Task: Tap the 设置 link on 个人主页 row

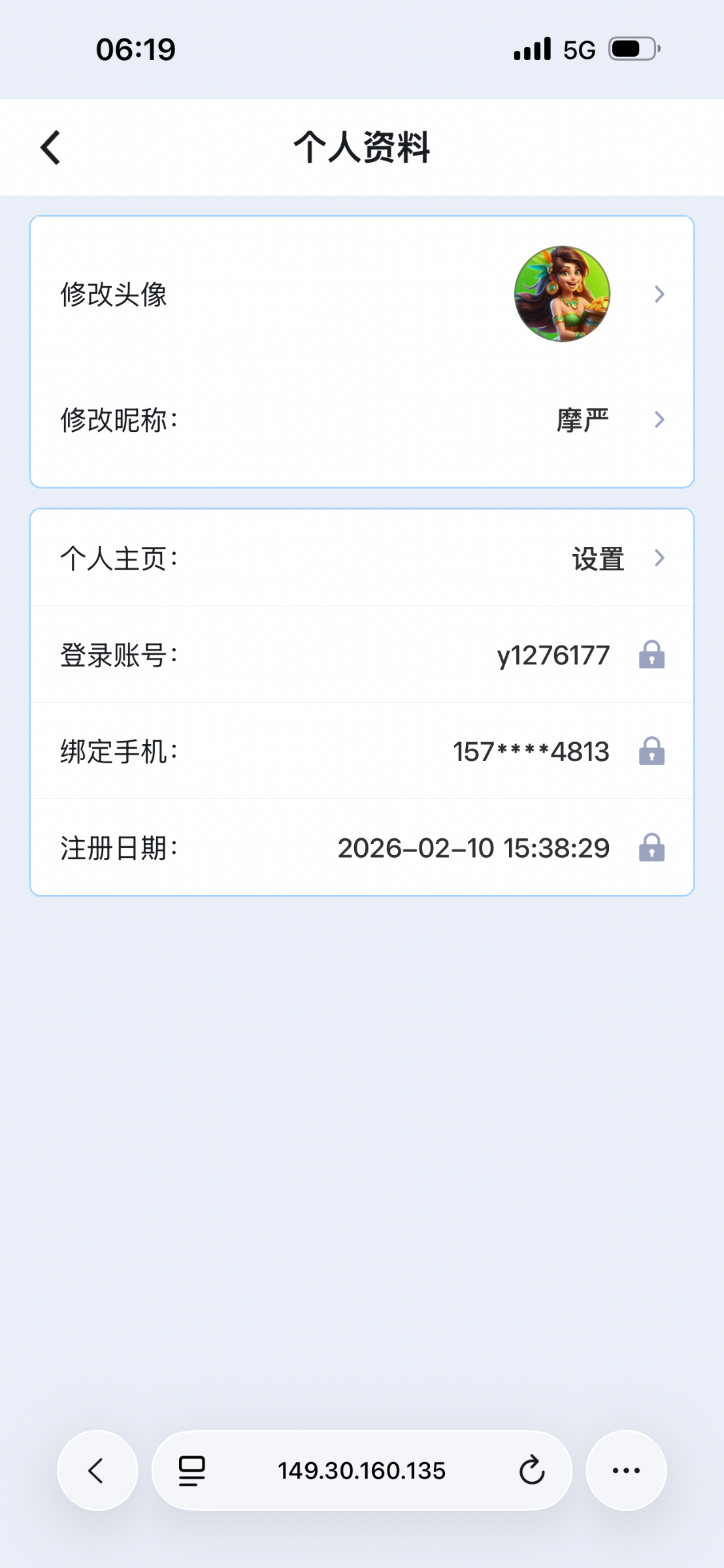Action: (597, 558)
